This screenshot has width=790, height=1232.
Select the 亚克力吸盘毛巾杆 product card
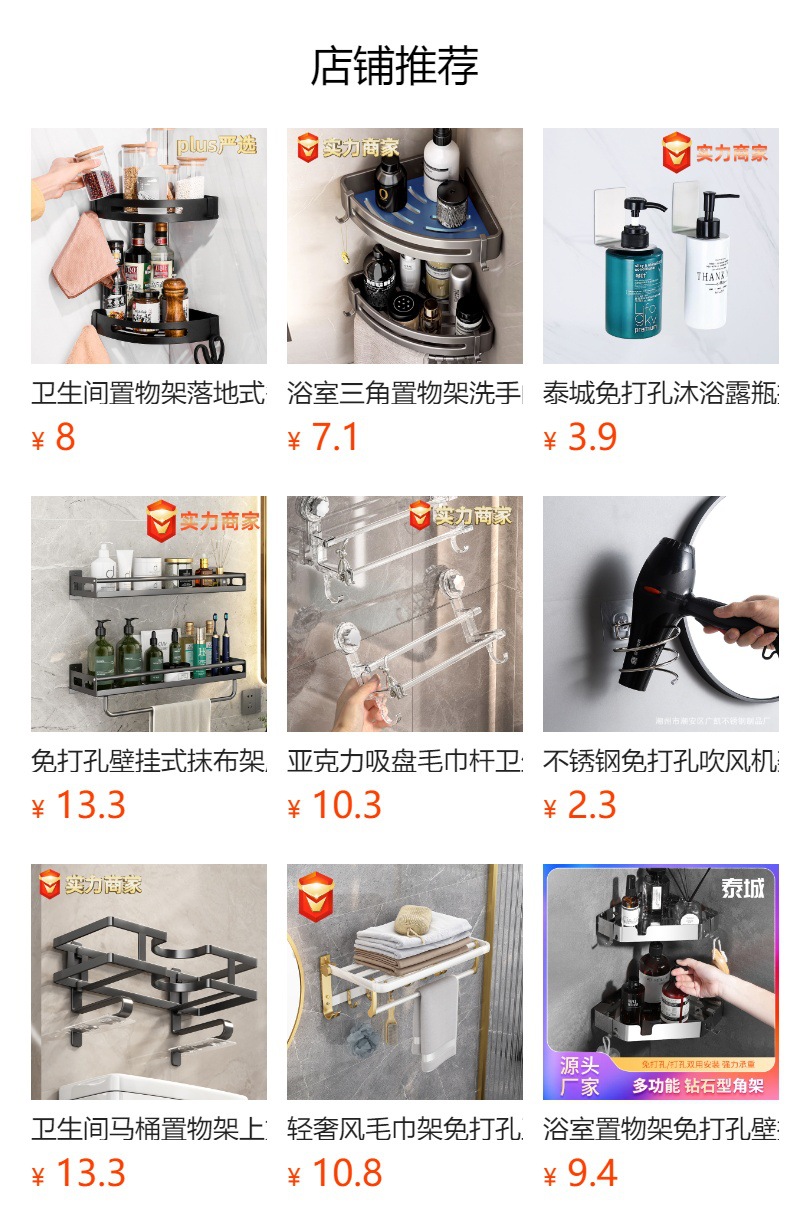point(405,660)
